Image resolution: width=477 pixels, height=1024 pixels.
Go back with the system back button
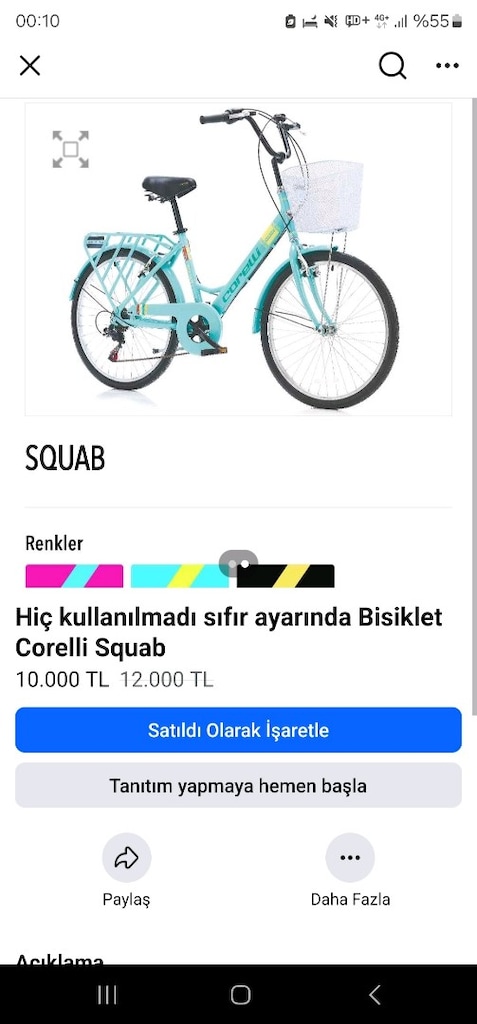tap(374, 995)
